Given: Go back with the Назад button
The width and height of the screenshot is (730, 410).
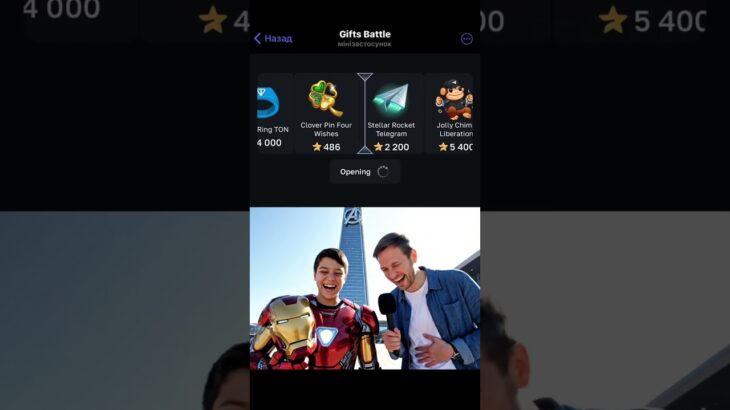Looking at the screenshot, I should tap(273, 39).
